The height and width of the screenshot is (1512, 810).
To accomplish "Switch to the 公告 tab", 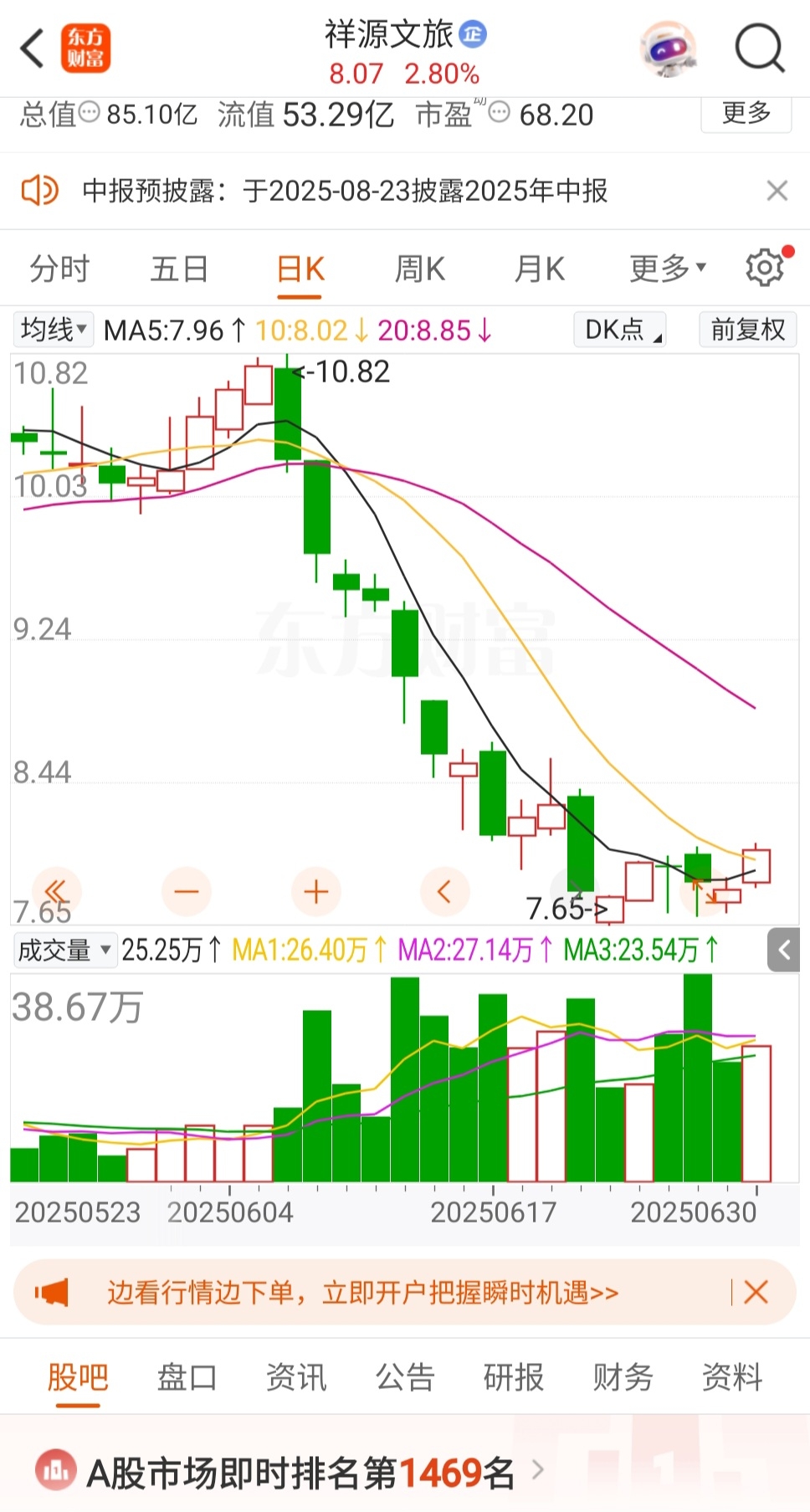I will pos(405,1377).
